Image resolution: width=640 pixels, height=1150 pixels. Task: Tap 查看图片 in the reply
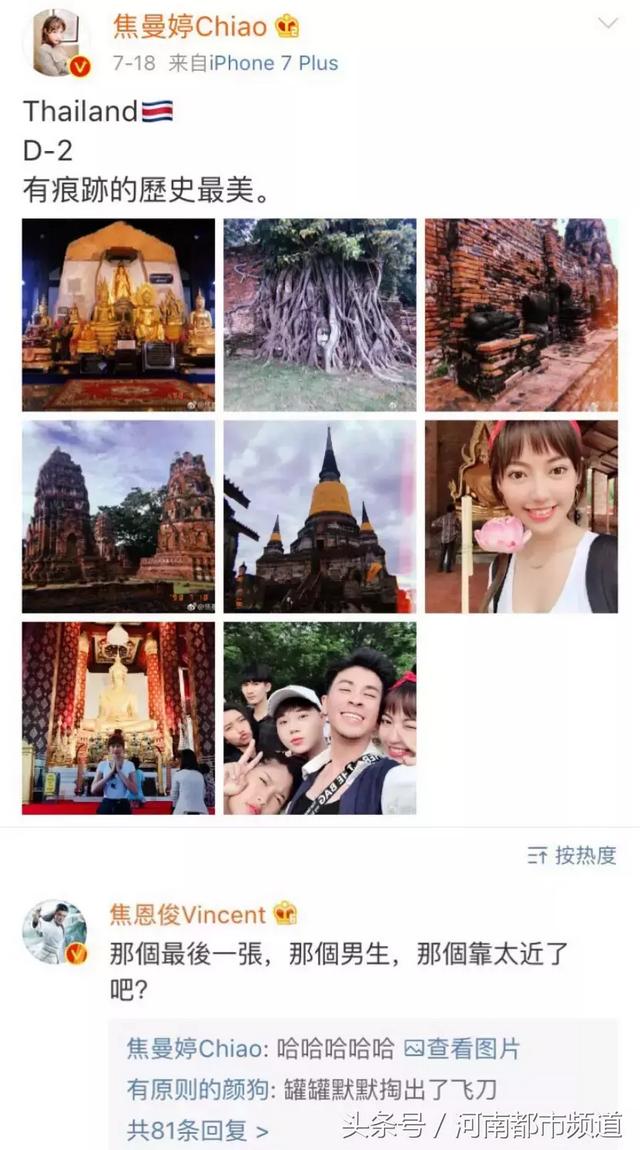pos(462,1048)
